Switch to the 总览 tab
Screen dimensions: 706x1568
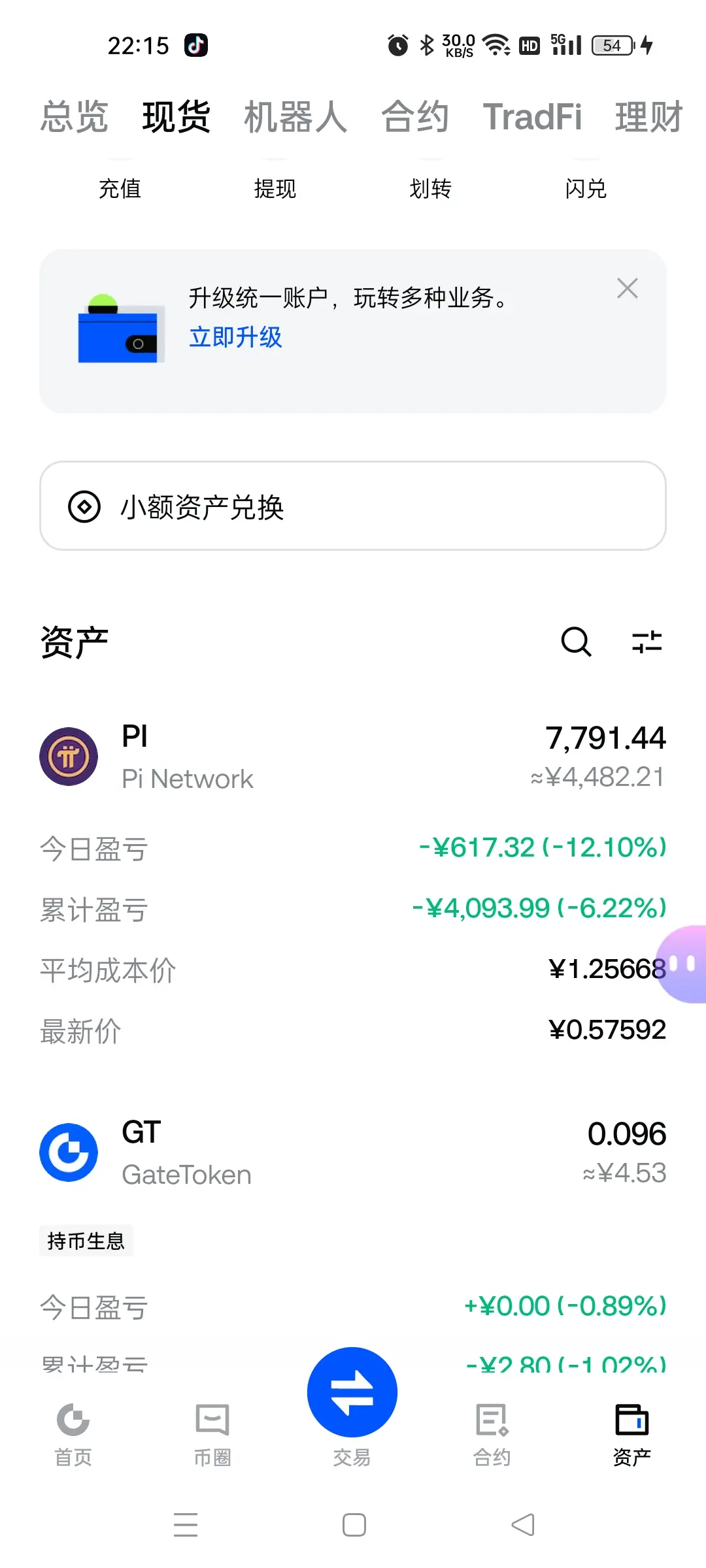click(74, 117)
